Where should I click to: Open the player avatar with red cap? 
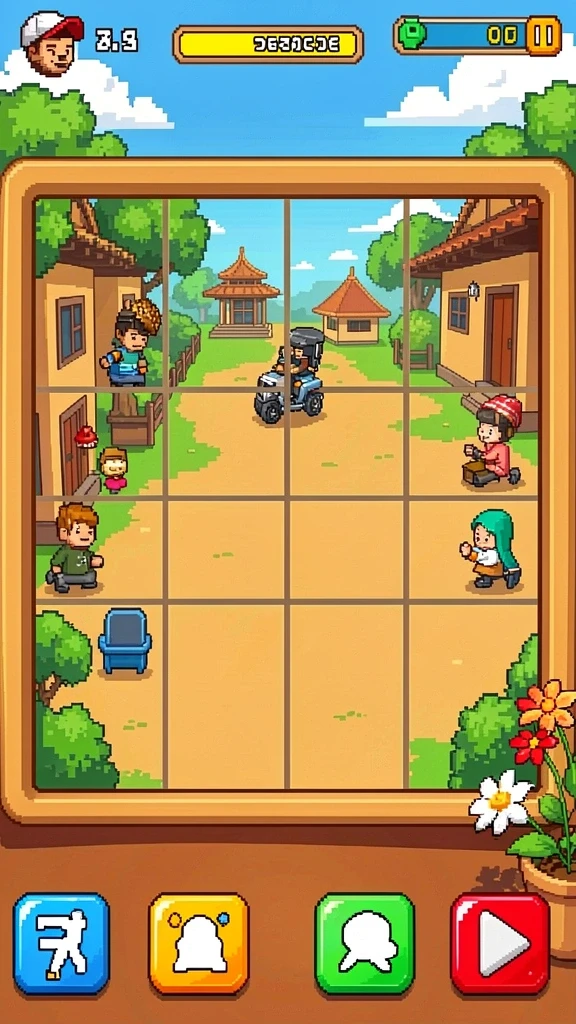pos(50,43)
